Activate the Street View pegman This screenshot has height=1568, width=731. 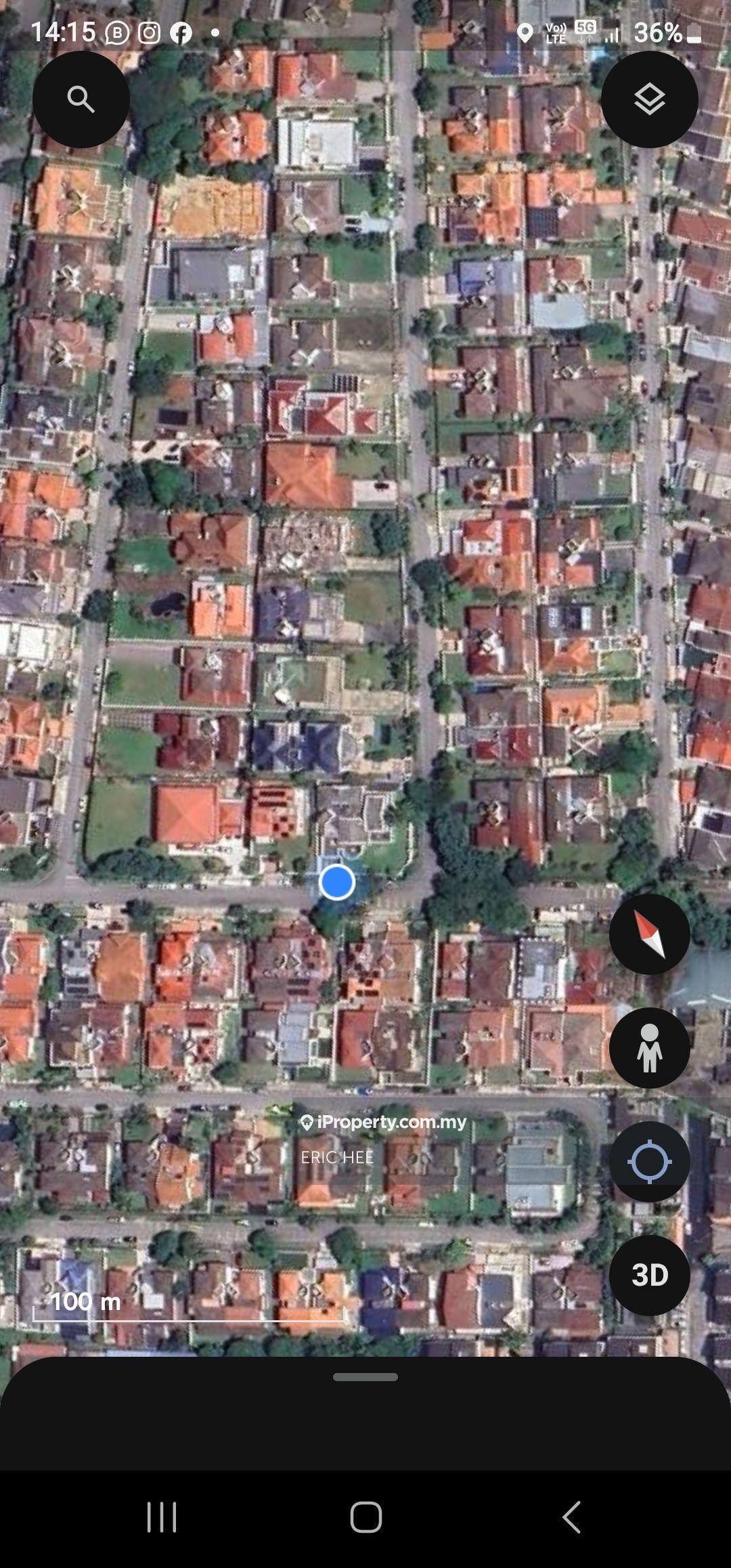pos(649,1047)
